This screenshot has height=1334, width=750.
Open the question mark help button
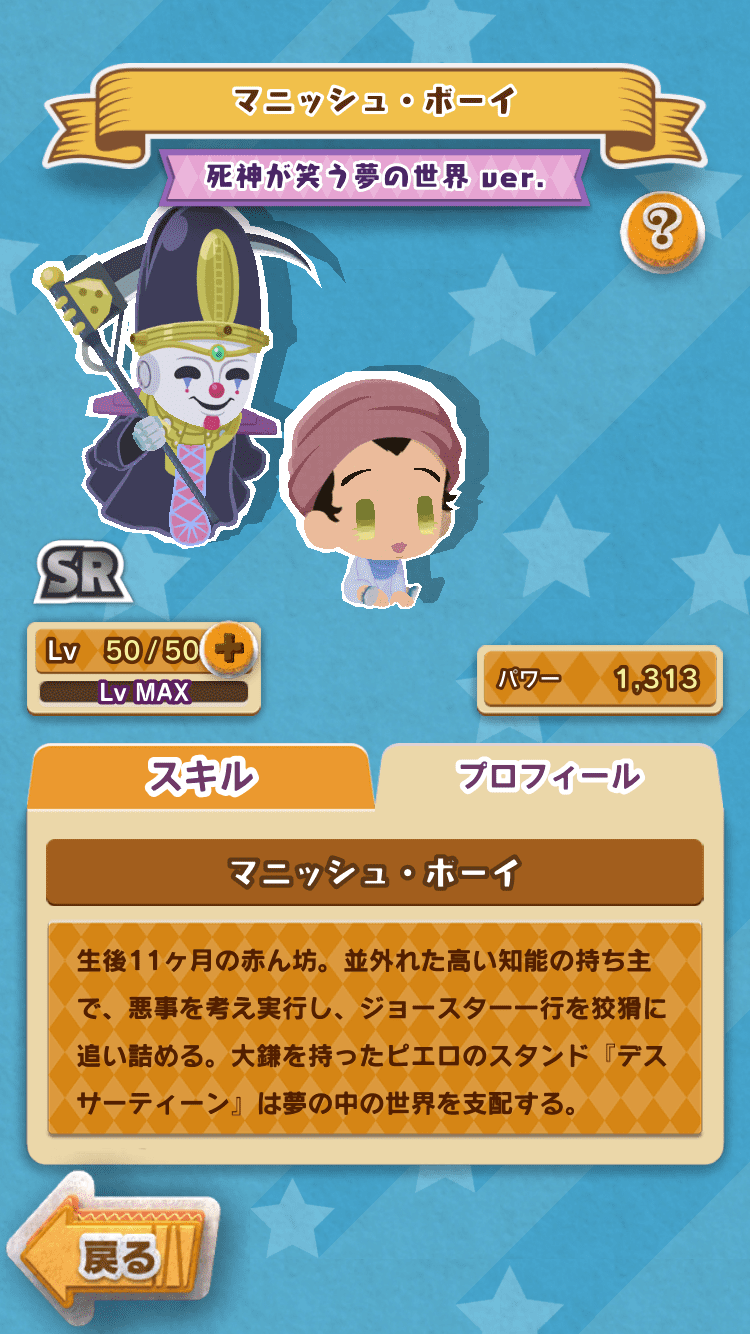[x=662, y=232]
